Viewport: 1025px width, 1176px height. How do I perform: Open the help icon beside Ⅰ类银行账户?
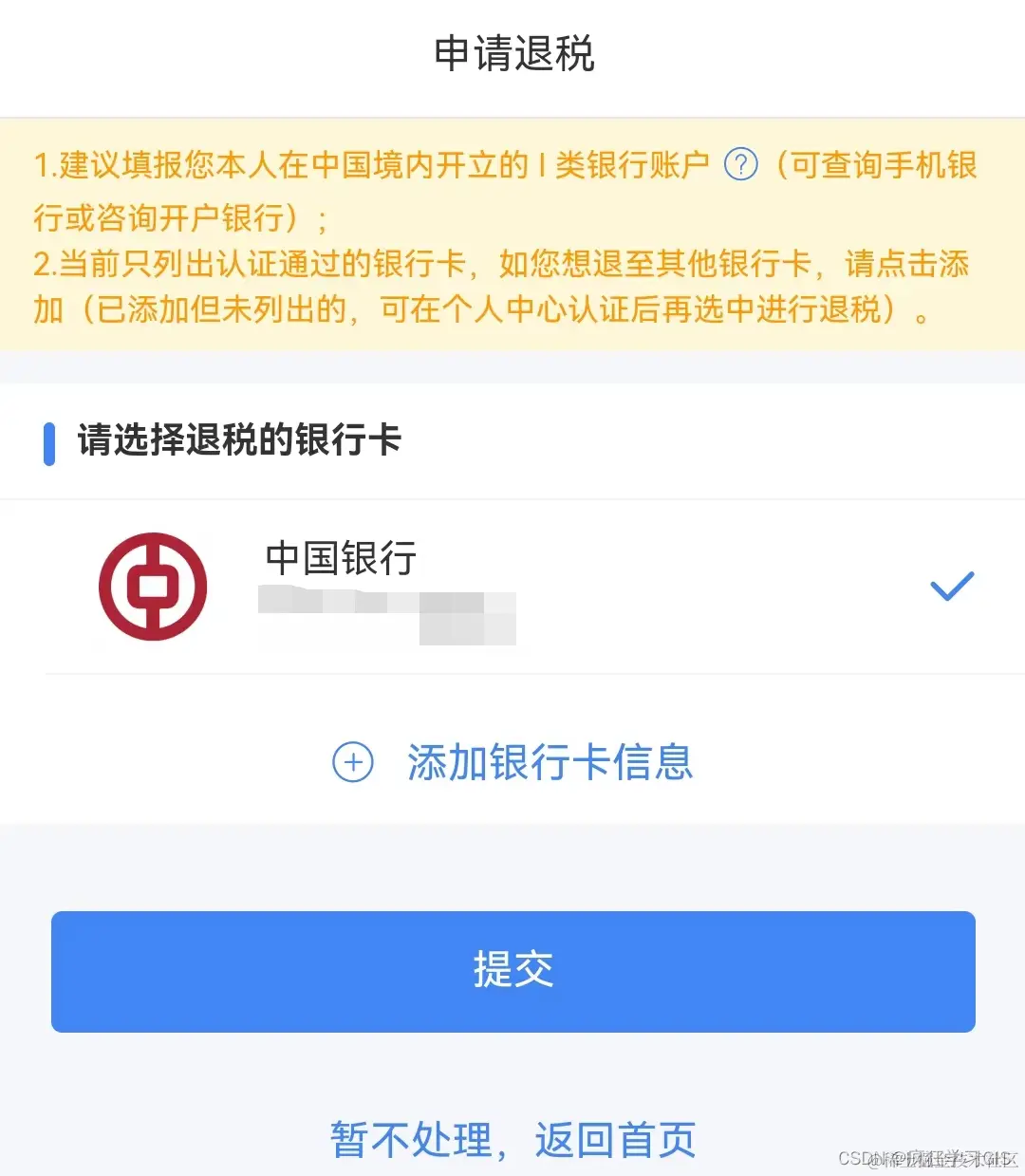[x=740, y=165]
